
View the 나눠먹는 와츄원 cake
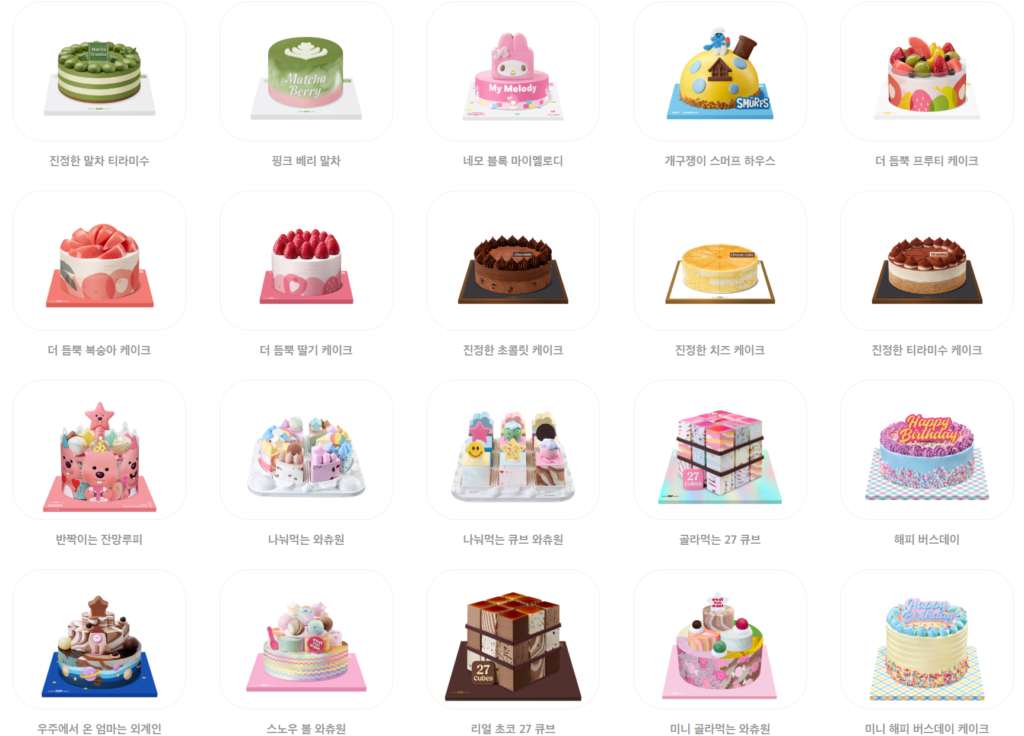306,451
